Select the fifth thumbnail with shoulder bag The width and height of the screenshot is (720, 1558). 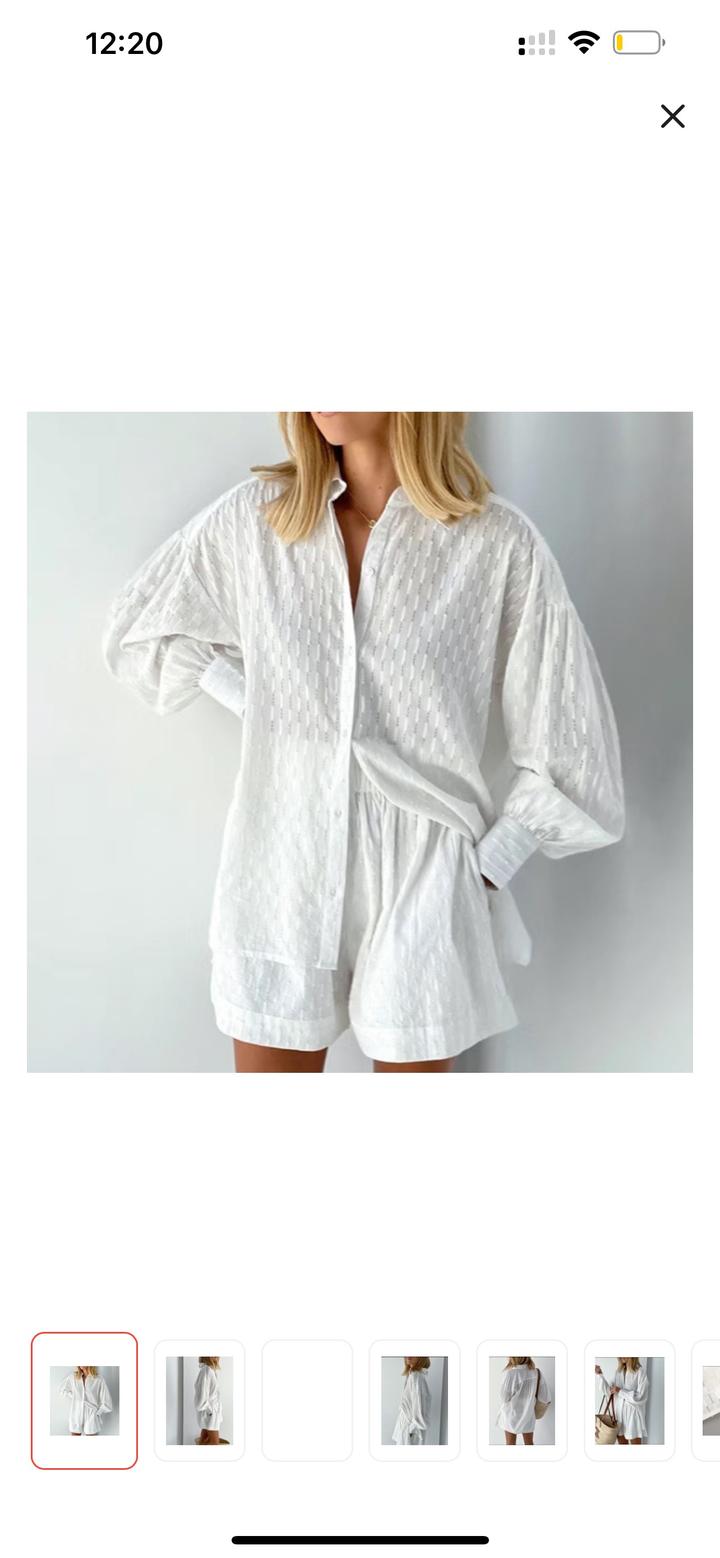pyautogui.click(x=521, y=1400)
